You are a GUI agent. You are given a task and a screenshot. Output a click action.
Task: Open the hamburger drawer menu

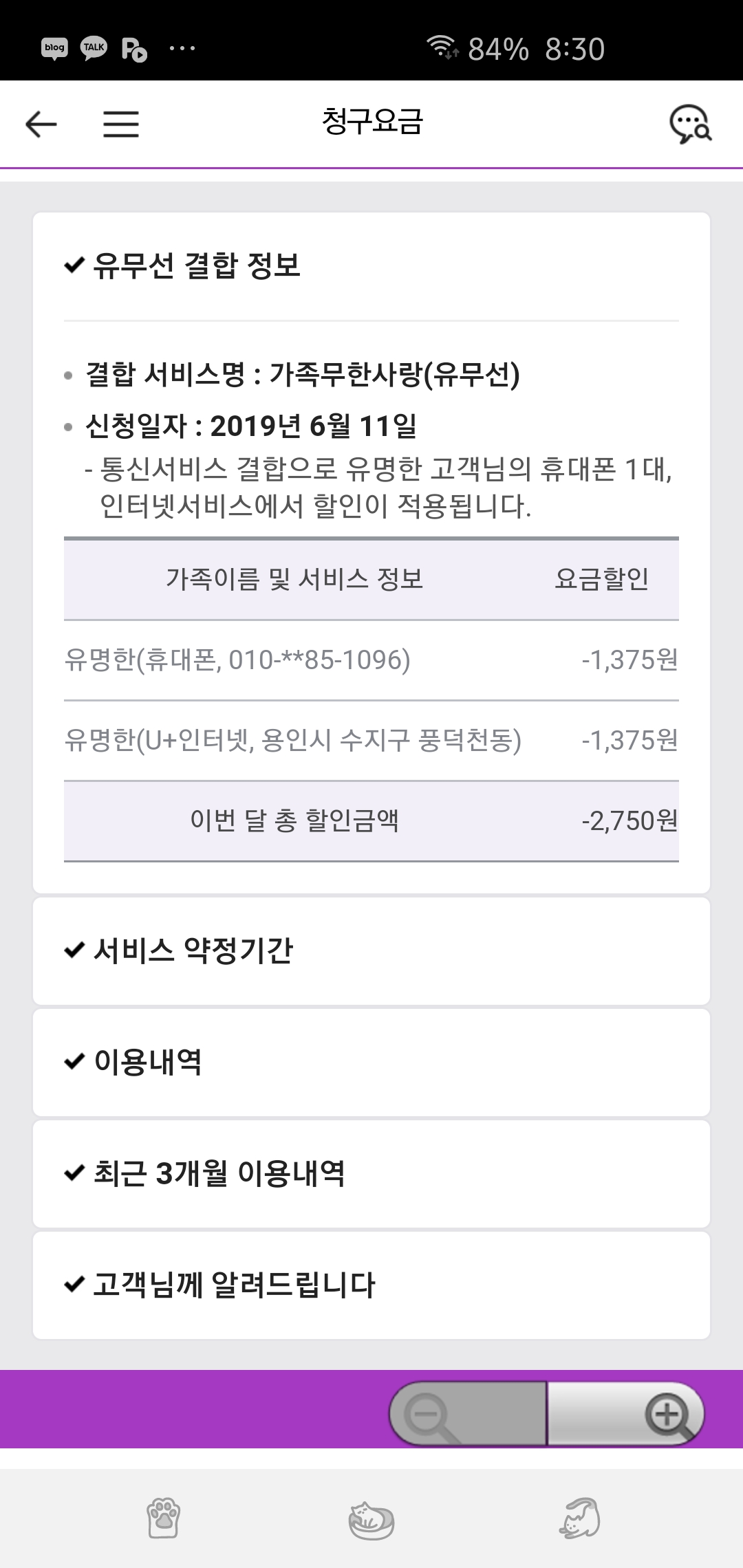(121, 124)
